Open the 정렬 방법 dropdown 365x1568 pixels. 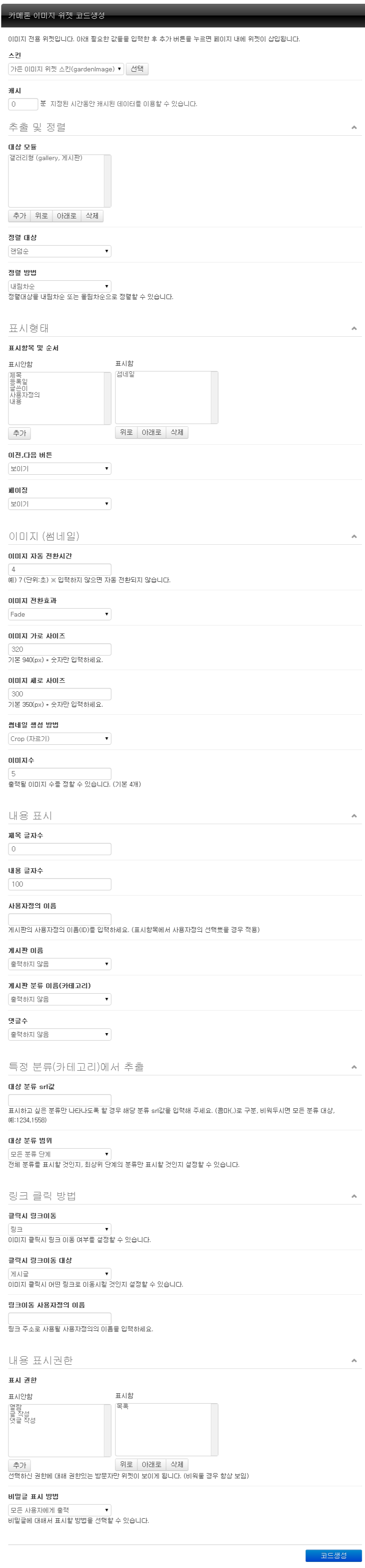pyautogui.click(x=60, y=286)
